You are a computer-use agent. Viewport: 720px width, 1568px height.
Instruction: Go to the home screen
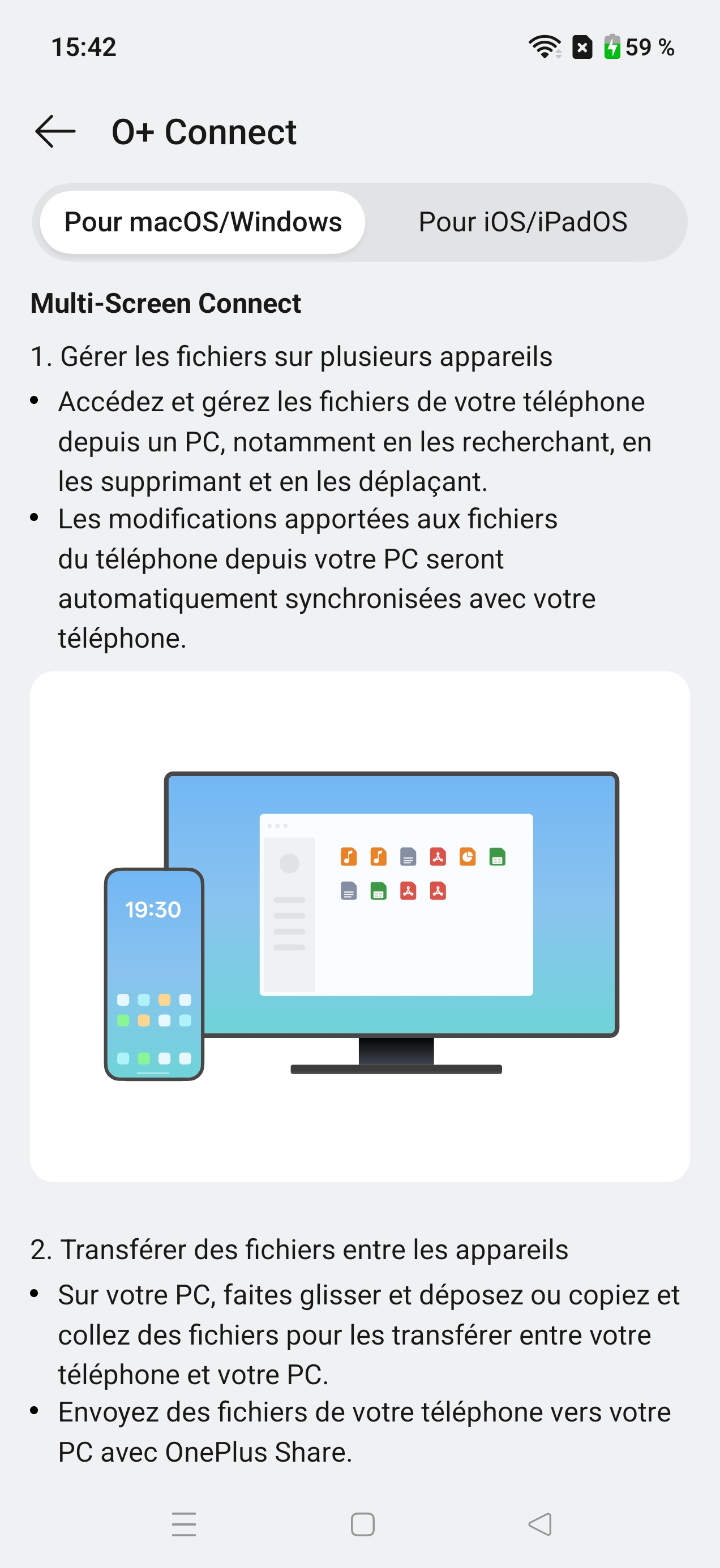pos(362,1524)
